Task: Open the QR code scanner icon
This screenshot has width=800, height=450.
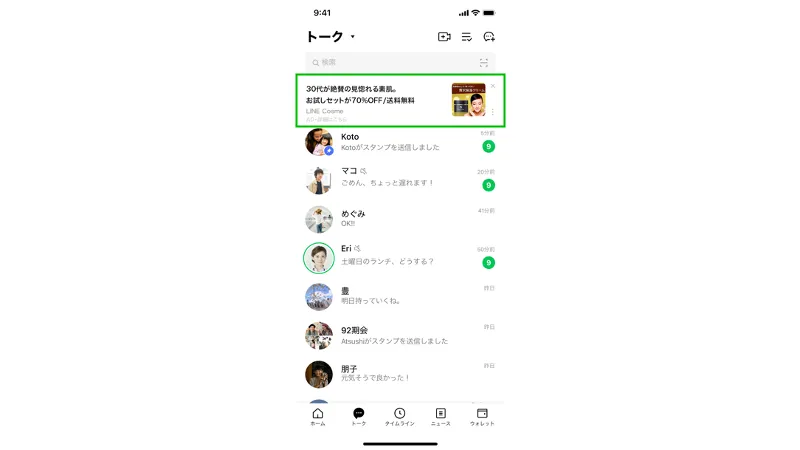Action: (x=484, y=62)
